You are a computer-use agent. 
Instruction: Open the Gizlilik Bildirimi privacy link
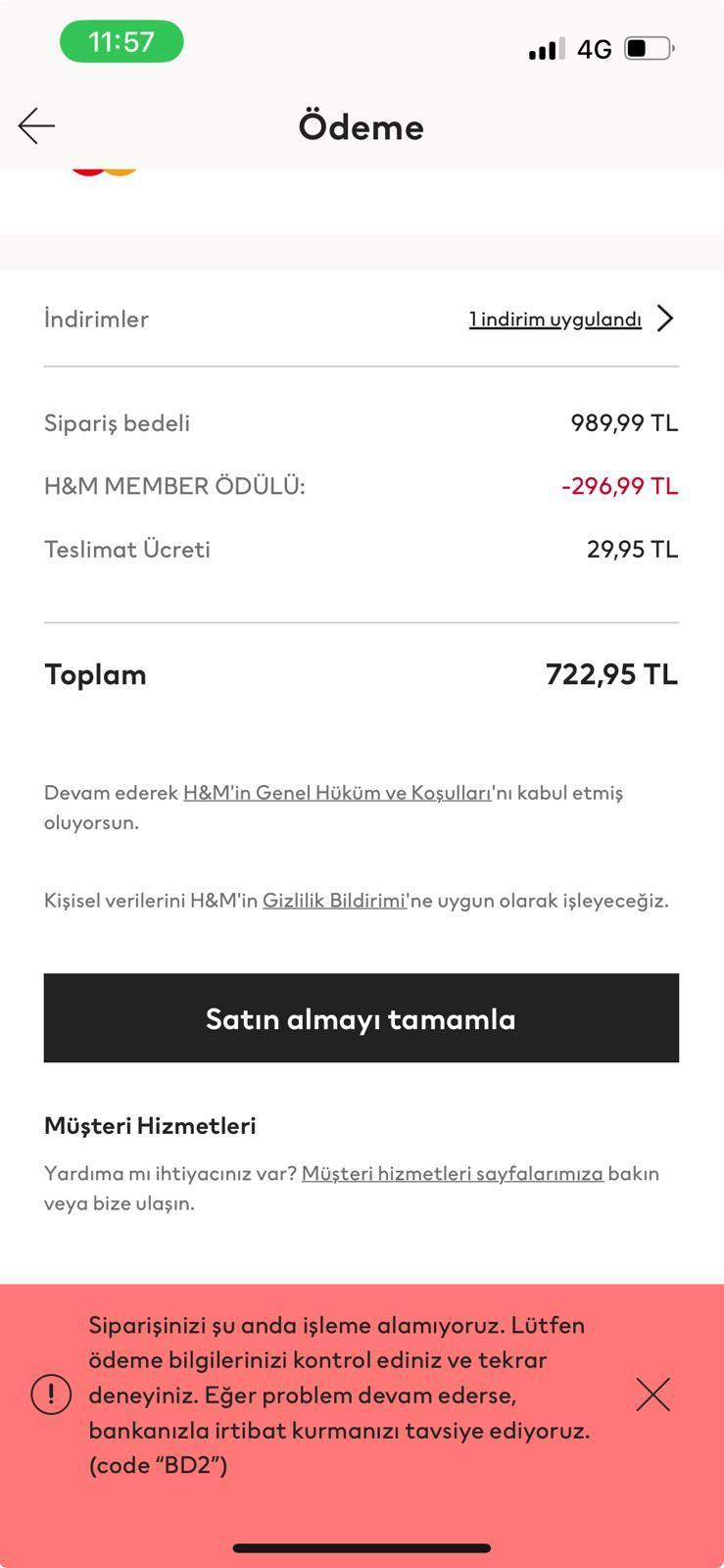coord(334,899)
